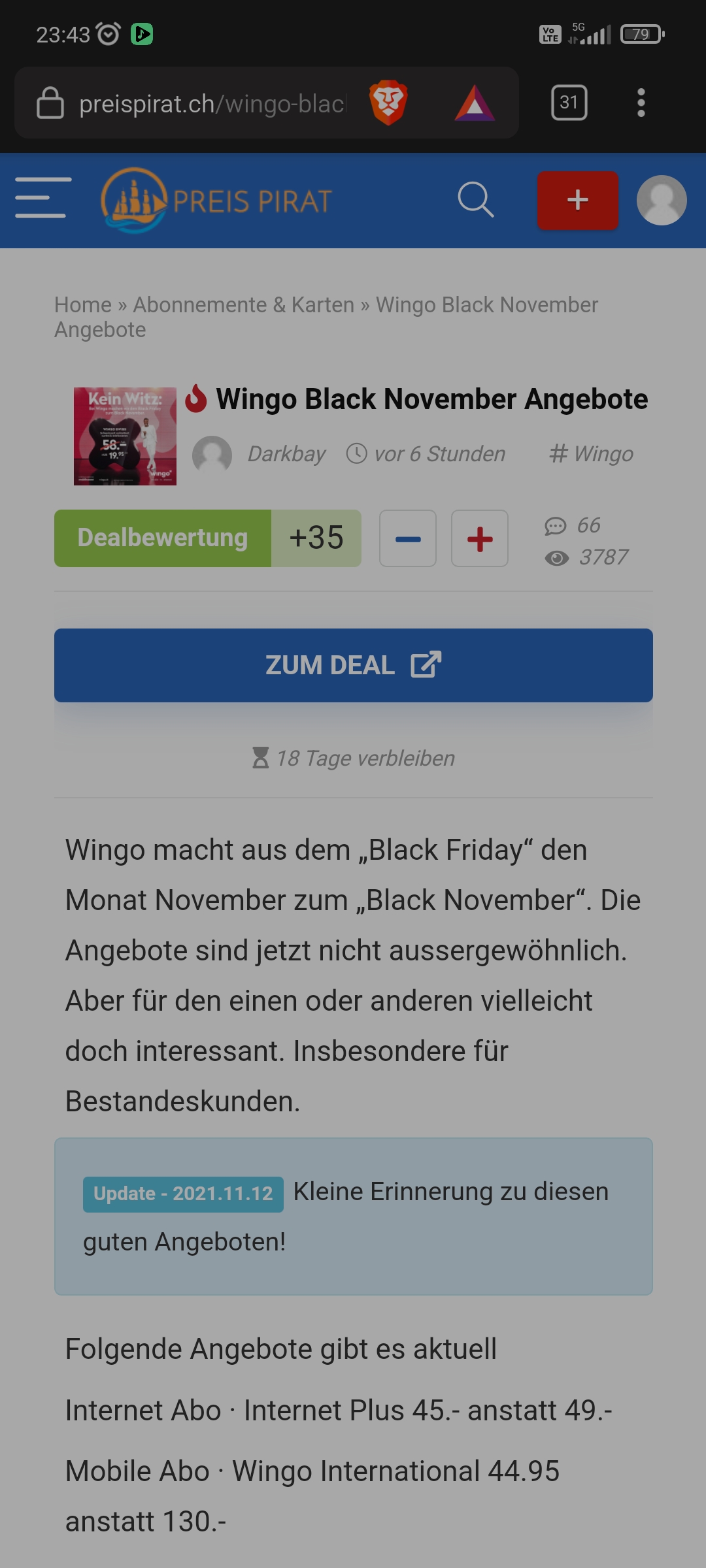This screenshot has width=706, height=1568.
Task: Go to Home breadcrumb link
Action: point(83,305)
